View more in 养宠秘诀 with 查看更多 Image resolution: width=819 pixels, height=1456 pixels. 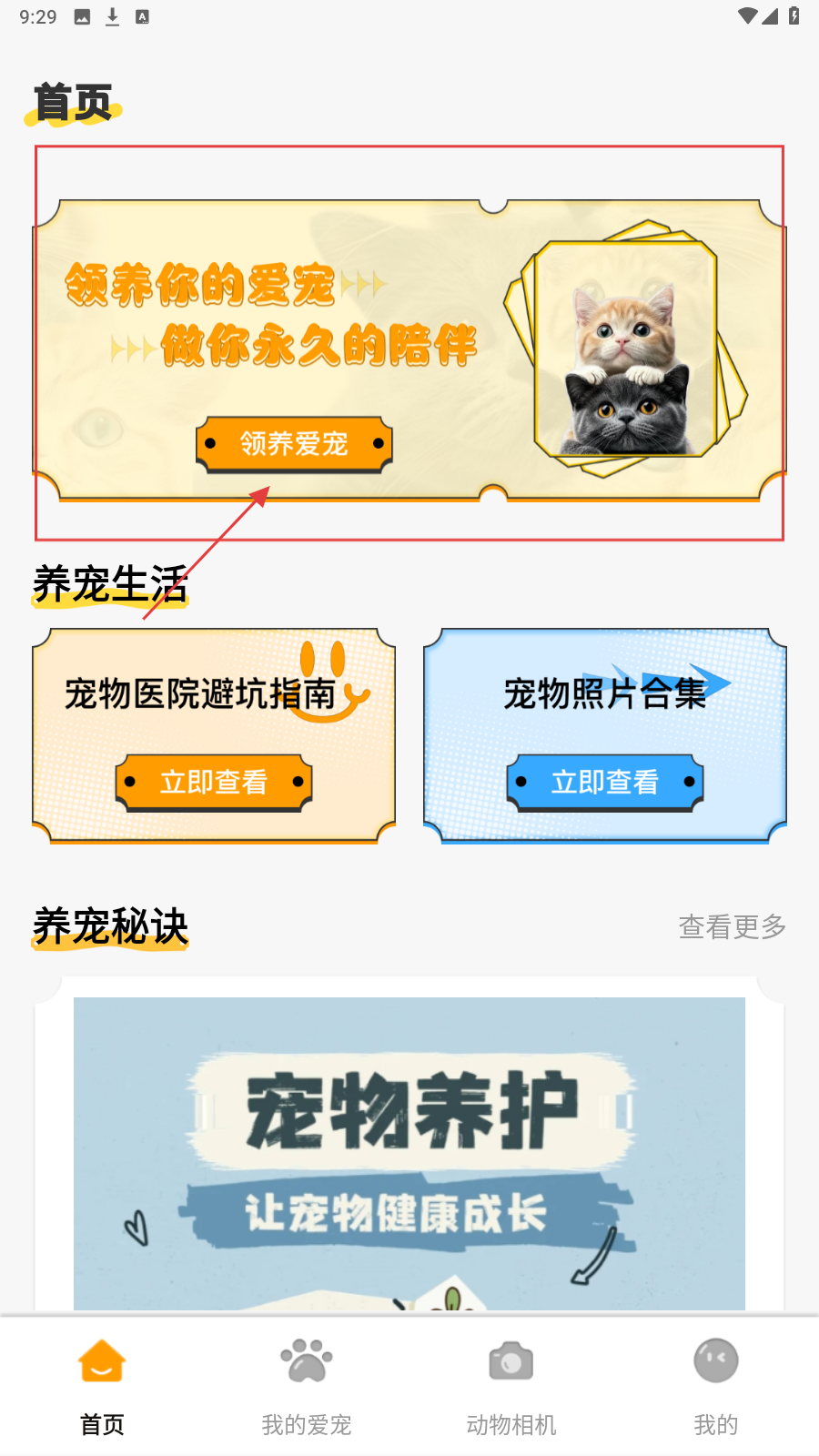(x=732, y=926)
